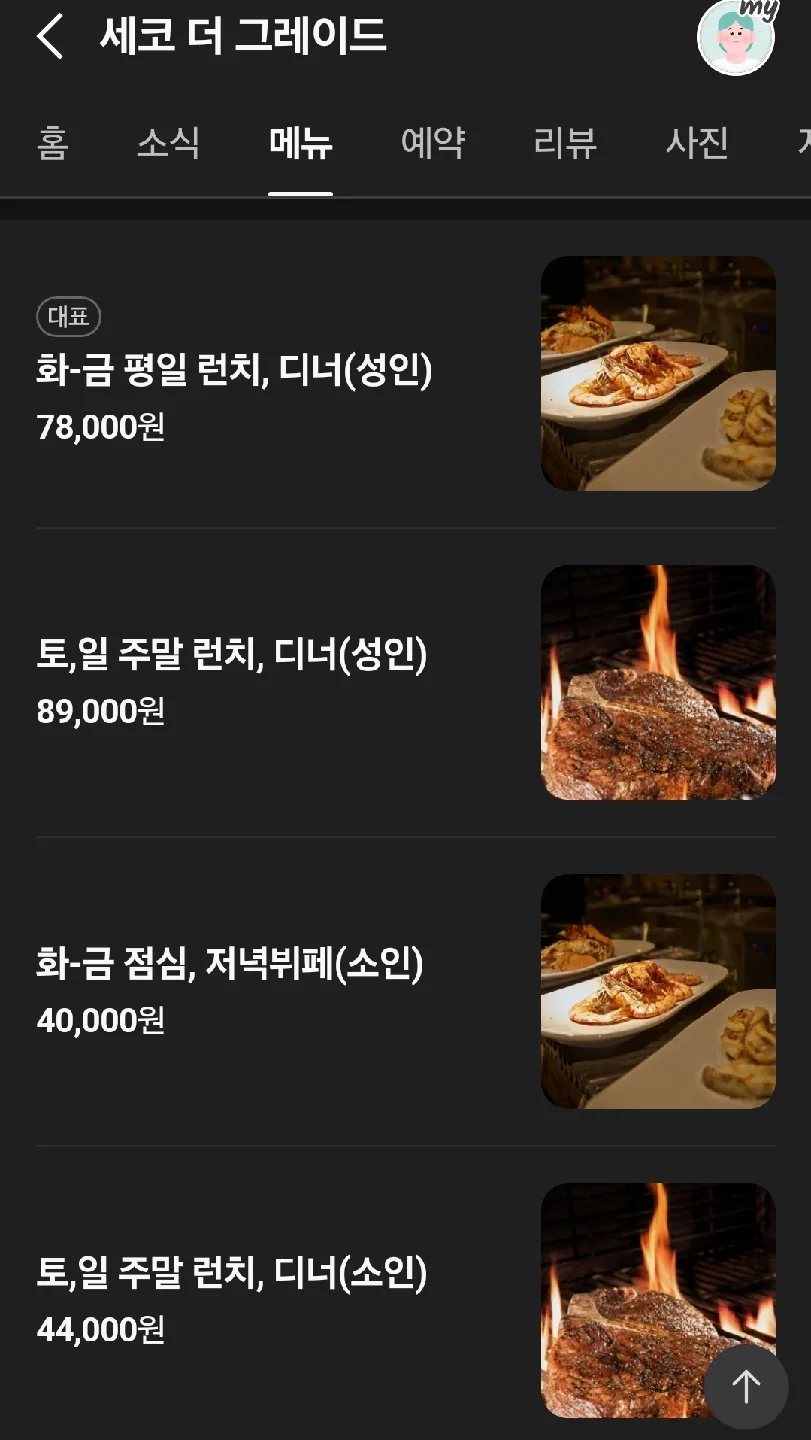Tap the scroll-to-top arrow button
The image size is (811, 1440).
pos(746,1386)
